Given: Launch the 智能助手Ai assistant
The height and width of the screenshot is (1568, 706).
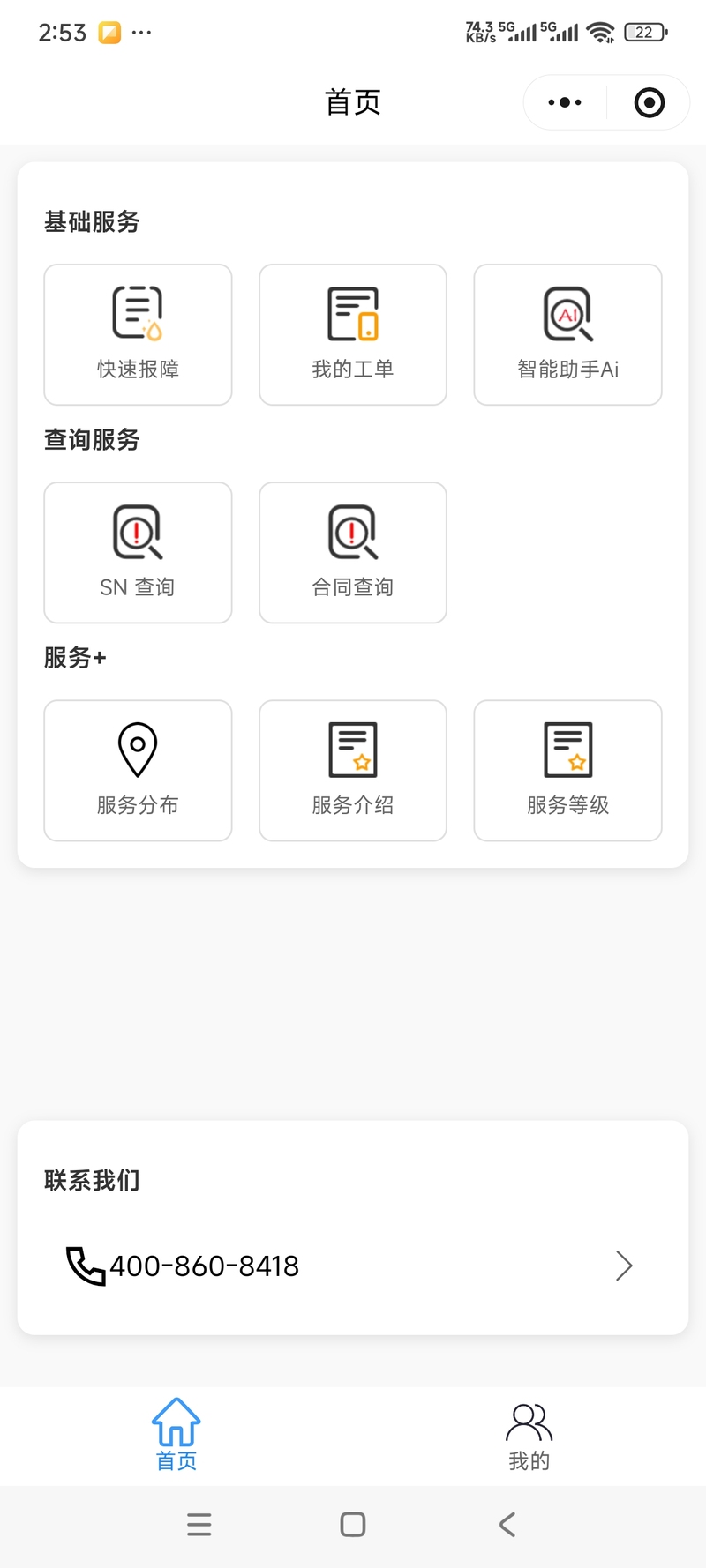Looking at the screenshot, I should click(567, 335).
